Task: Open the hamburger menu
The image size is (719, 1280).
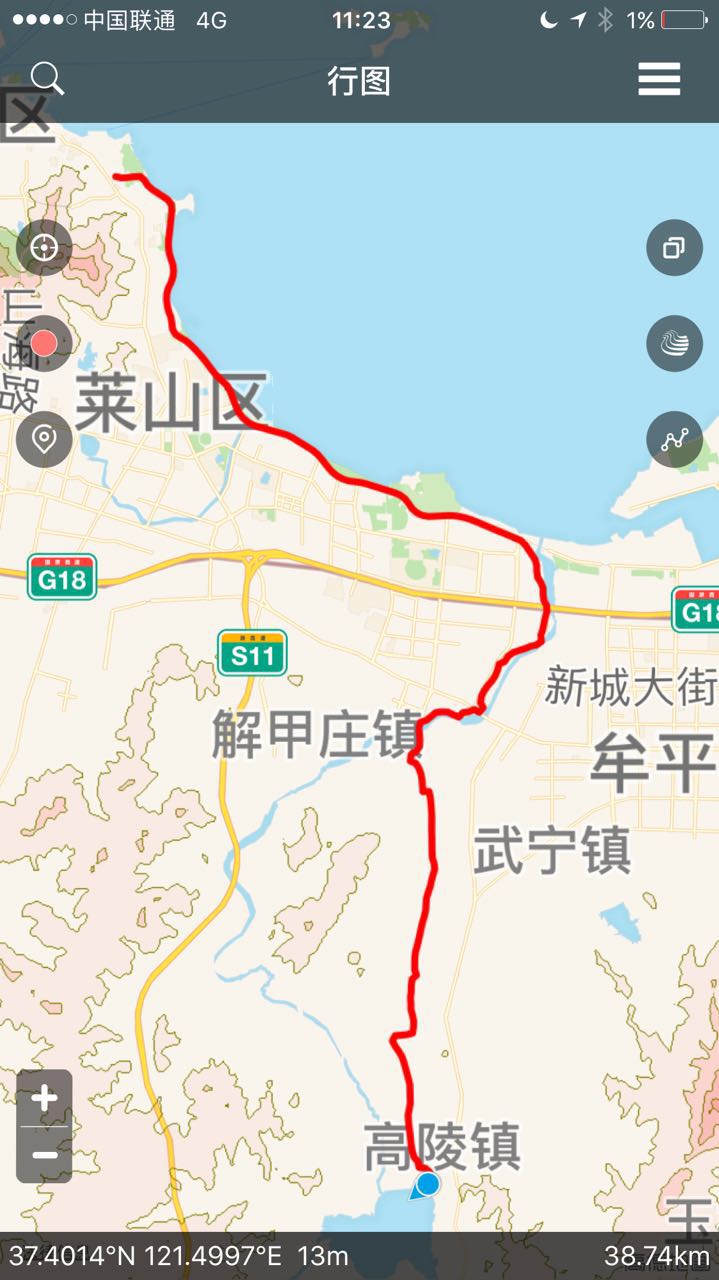Action: pyautogui.click(x=659, y=79)
